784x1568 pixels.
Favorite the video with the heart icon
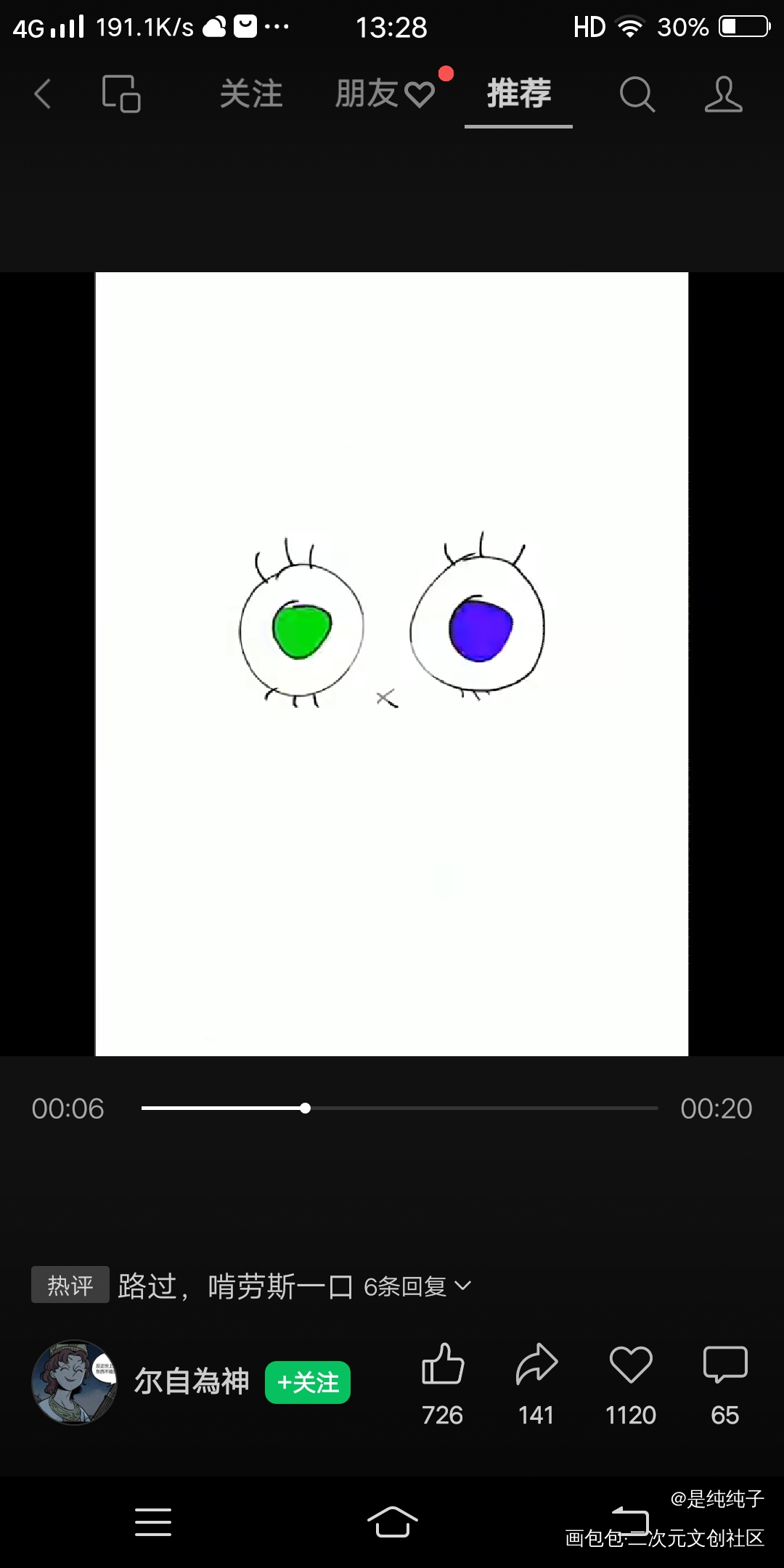[x=631, y=1365]
